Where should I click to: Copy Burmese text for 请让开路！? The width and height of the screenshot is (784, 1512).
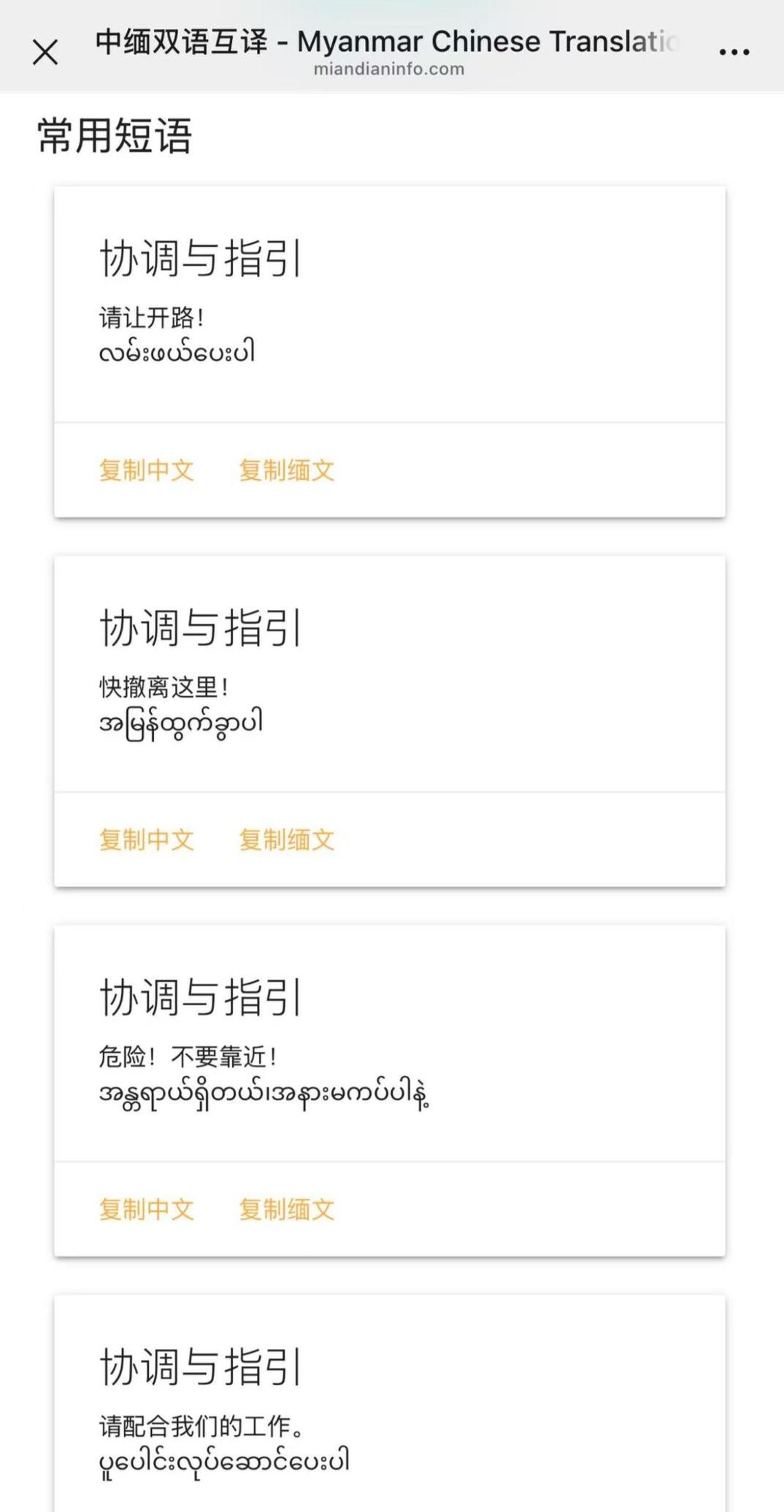pos(287,470)
